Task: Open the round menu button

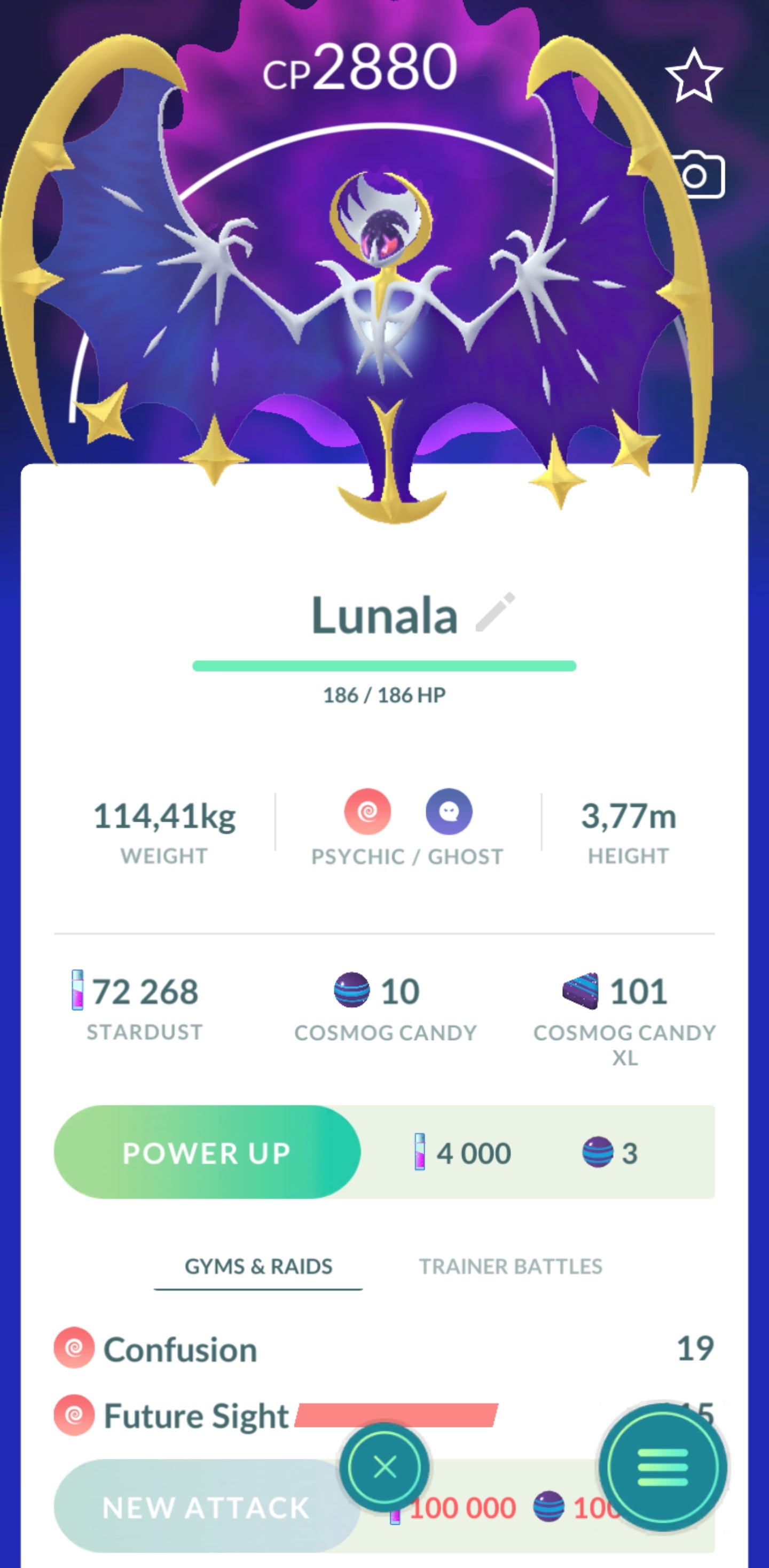Action: (x=662, y=1468)
